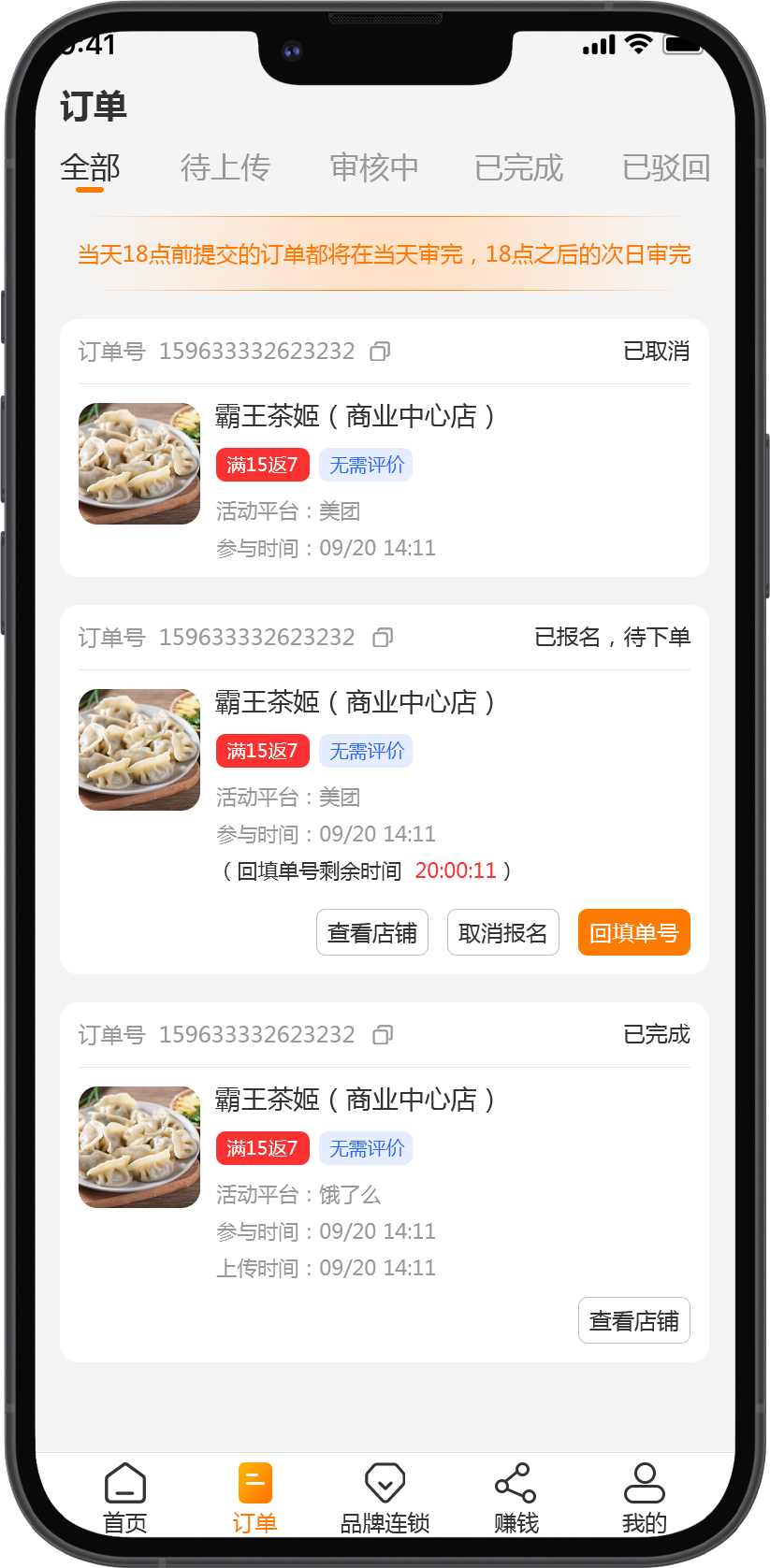The width and height of the screenshot is (770, 1568).
Task: Open the 品牌连锁 tab
Action: tap(385, 1498)
